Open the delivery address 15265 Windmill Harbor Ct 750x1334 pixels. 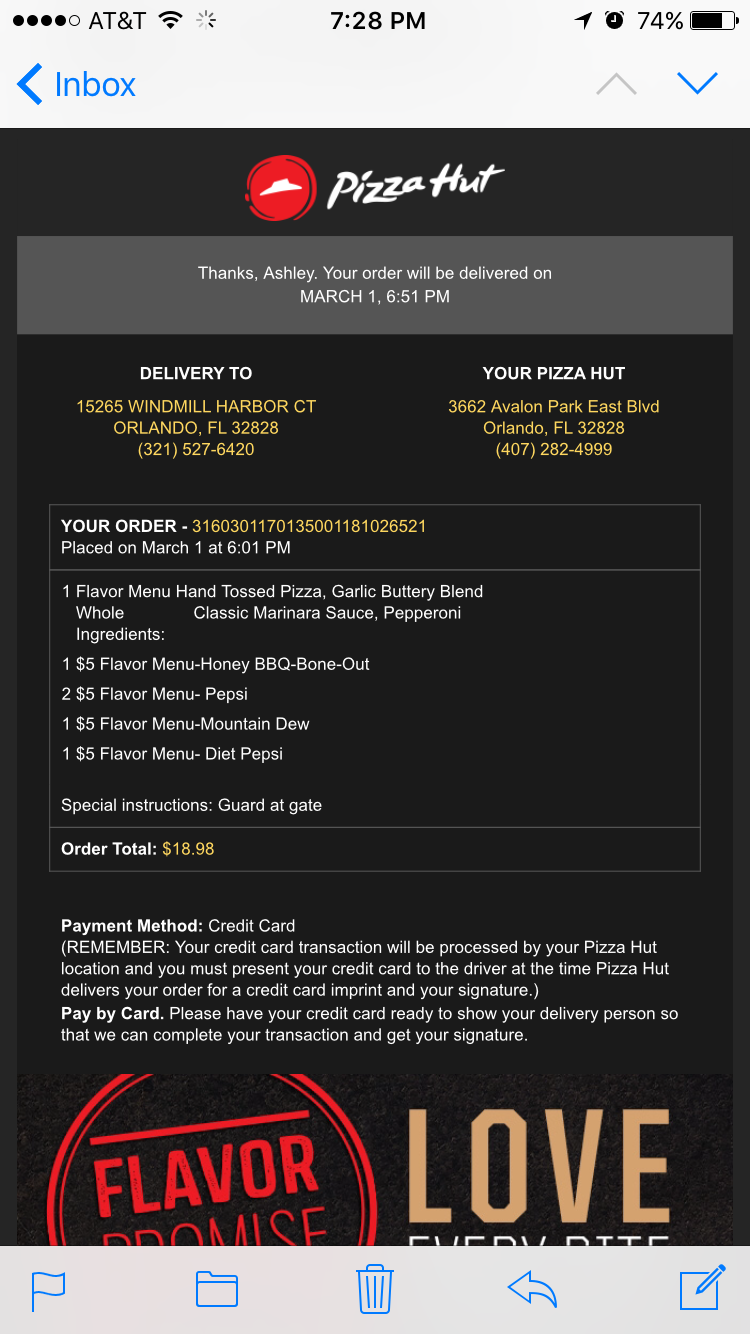click(196, 407)
